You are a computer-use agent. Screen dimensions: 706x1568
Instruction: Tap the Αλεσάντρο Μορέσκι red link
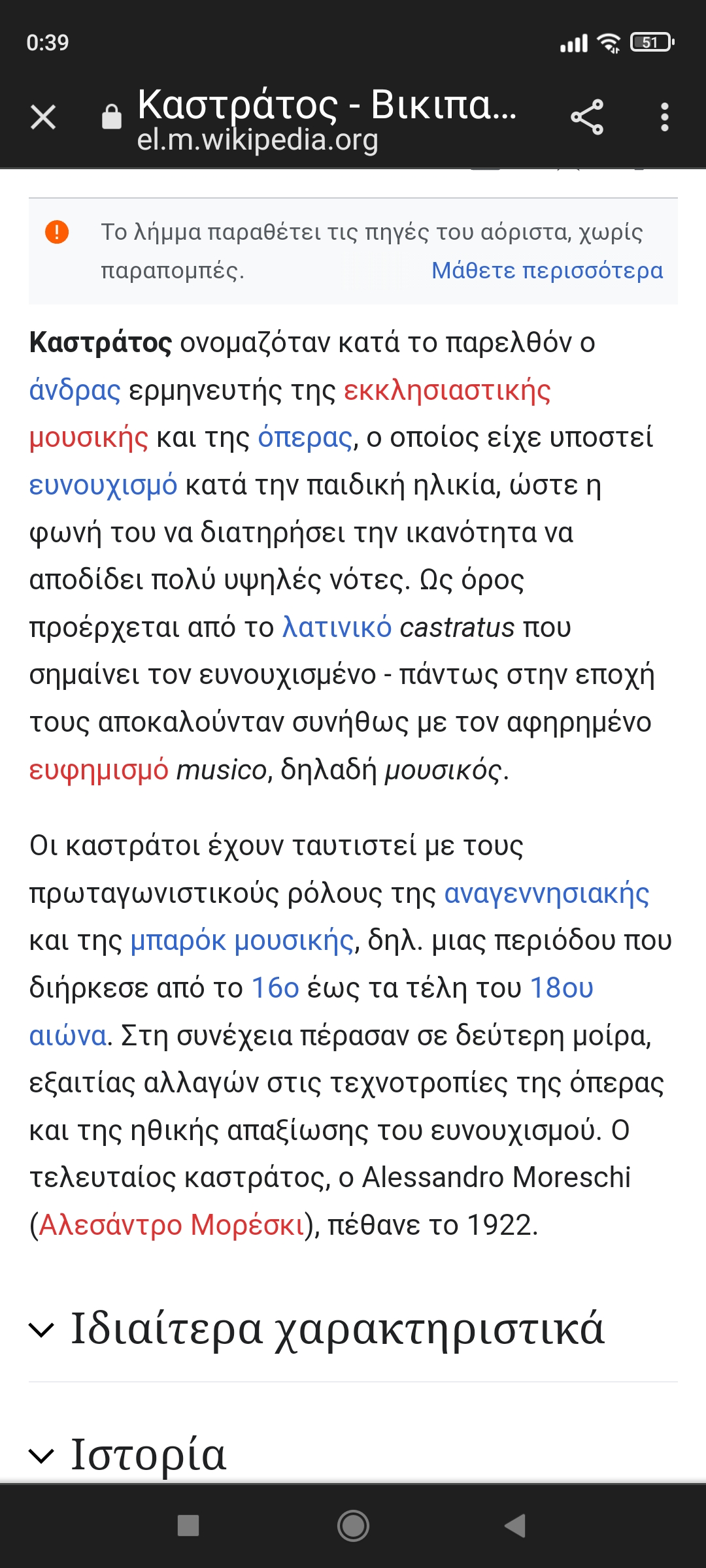[x=171, y=1225]
